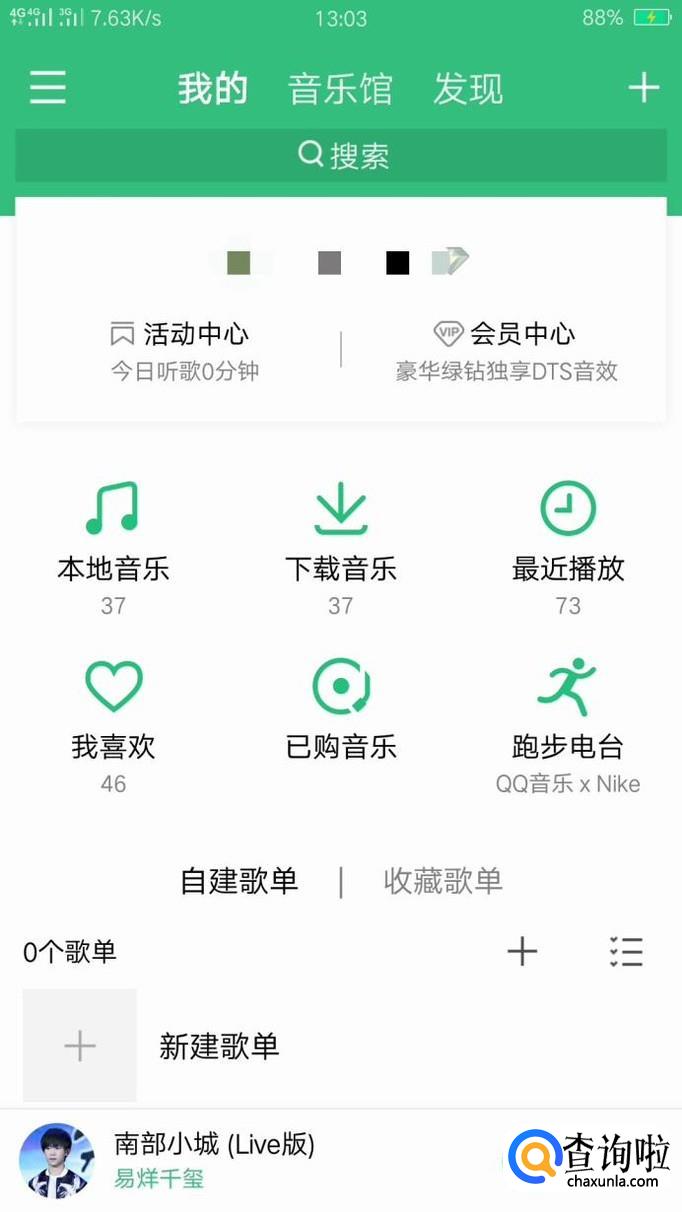Switch to the 音乐馆 tab
Image resolution: width=682 pixels, height=1212 pixels.
pyautogui.click(x=340, y=89)
